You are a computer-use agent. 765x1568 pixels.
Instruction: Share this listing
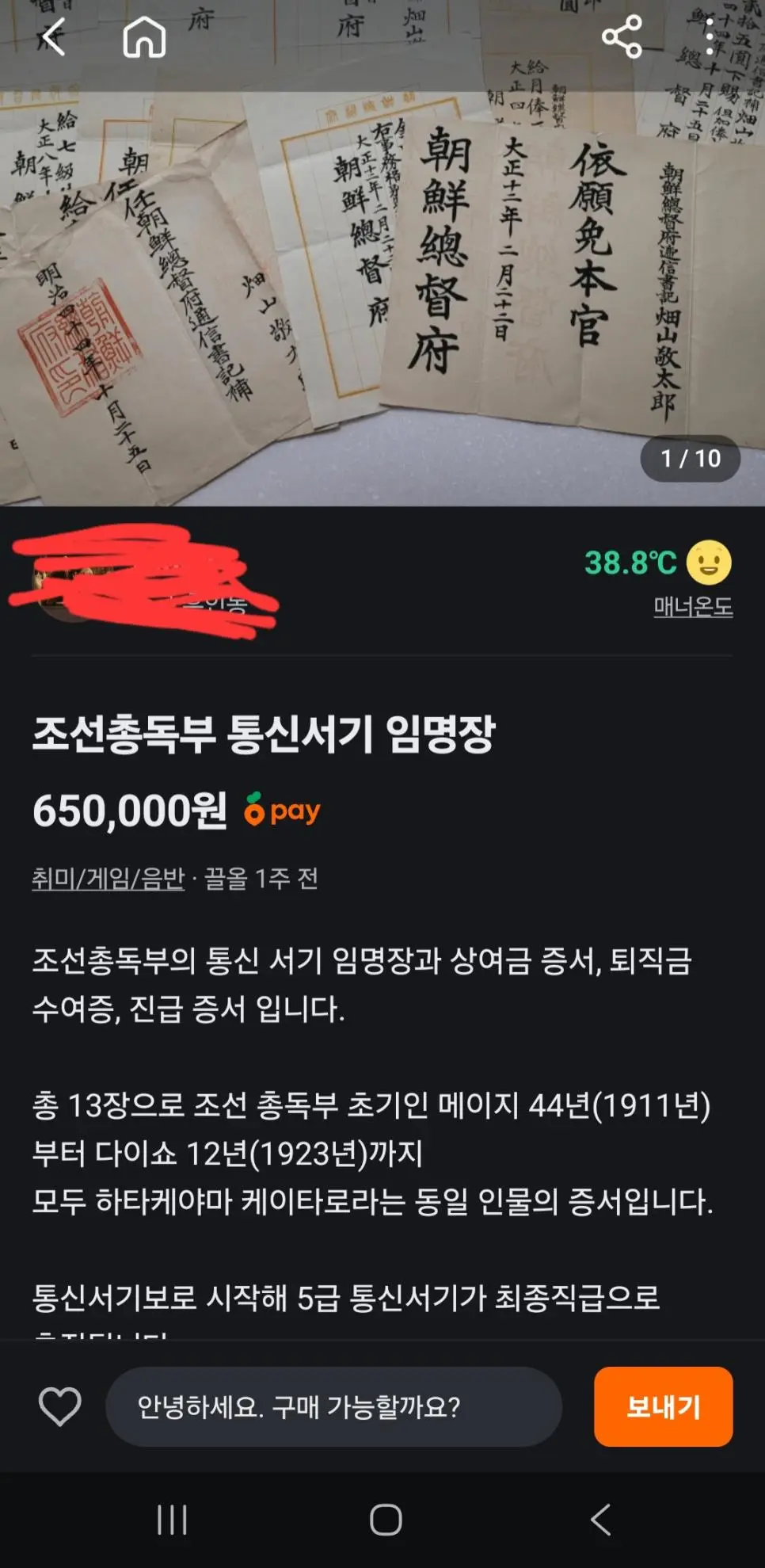coord(622,37)
